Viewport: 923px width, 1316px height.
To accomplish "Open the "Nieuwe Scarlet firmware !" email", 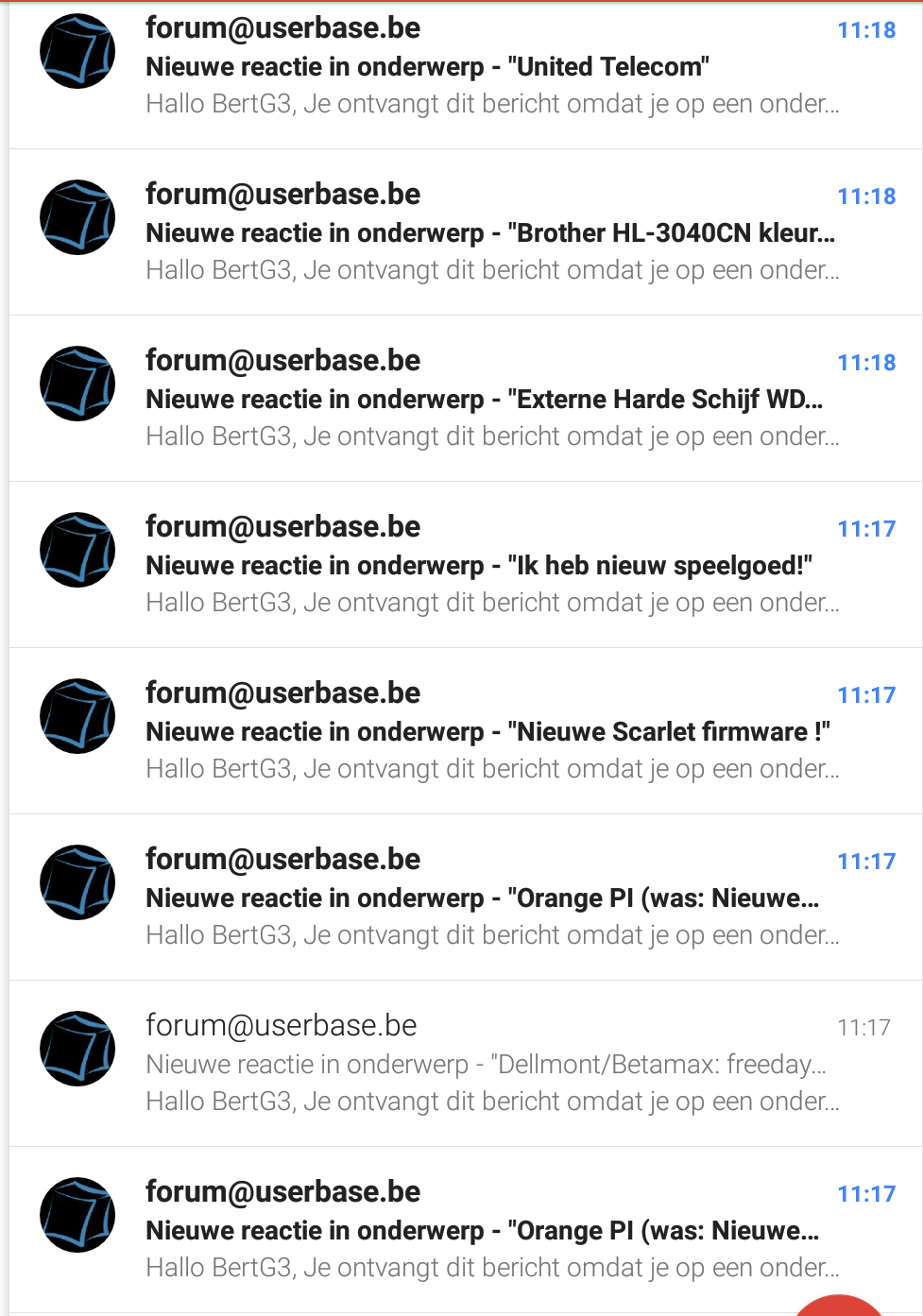I will click(x=491, y=732).
